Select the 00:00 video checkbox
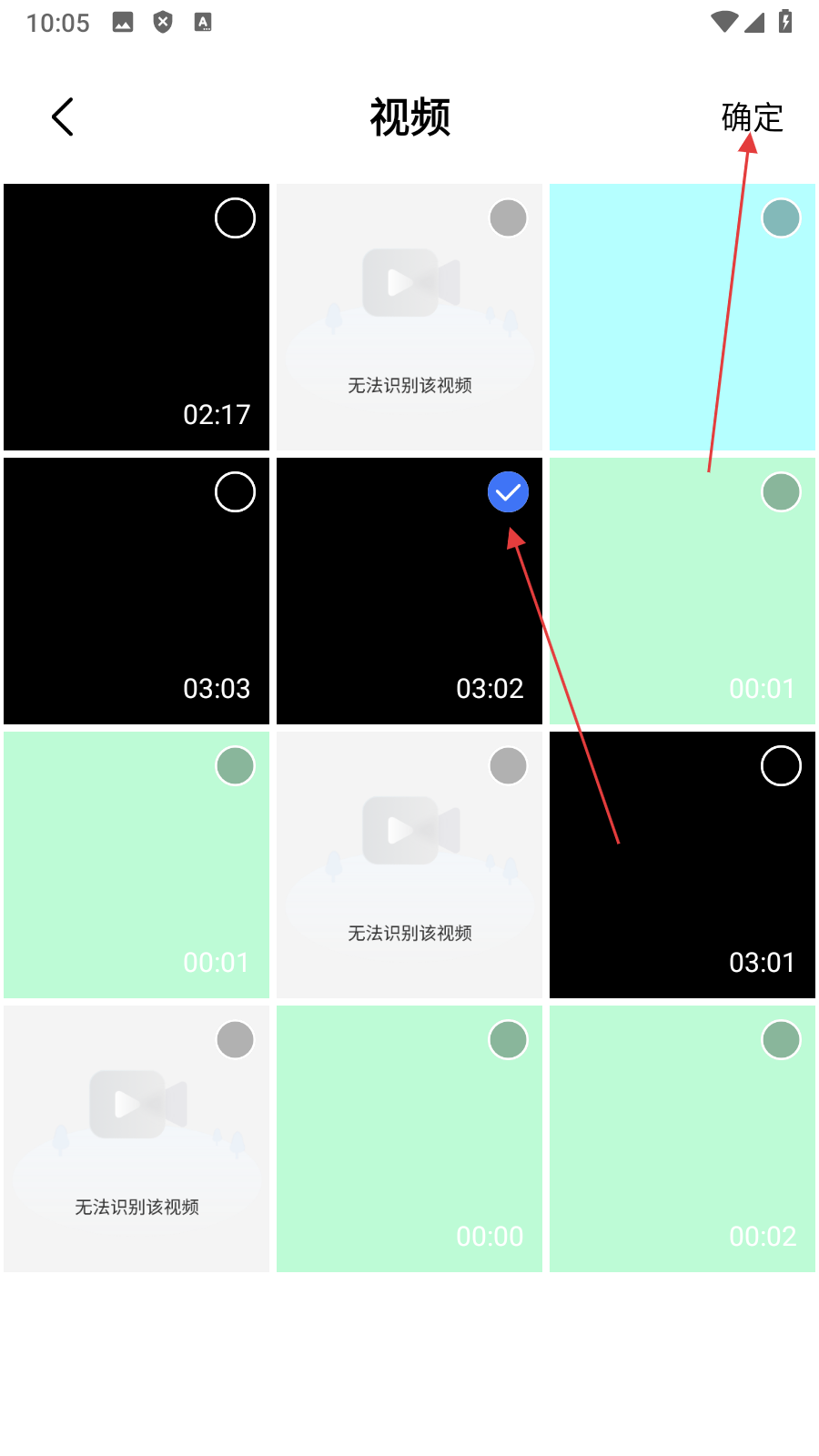819x1456 pixels. click(508, 1040)
